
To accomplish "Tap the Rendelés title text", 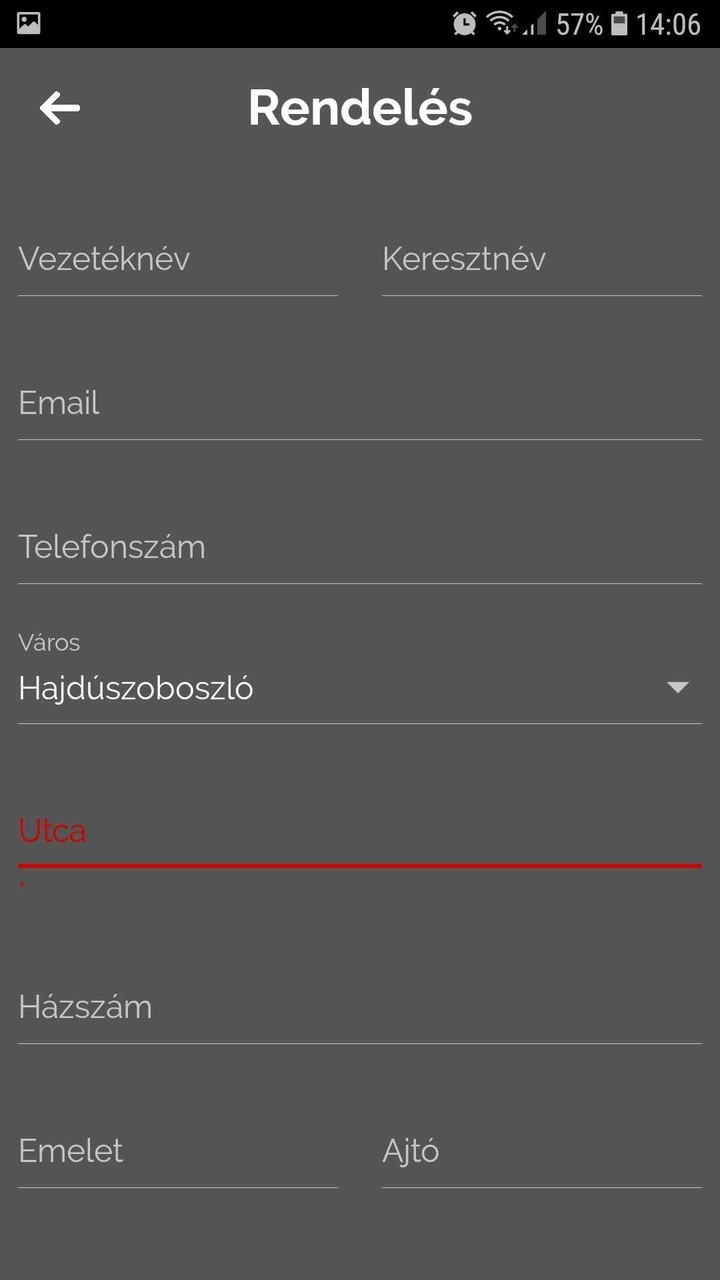I will [x=360, y=108].
